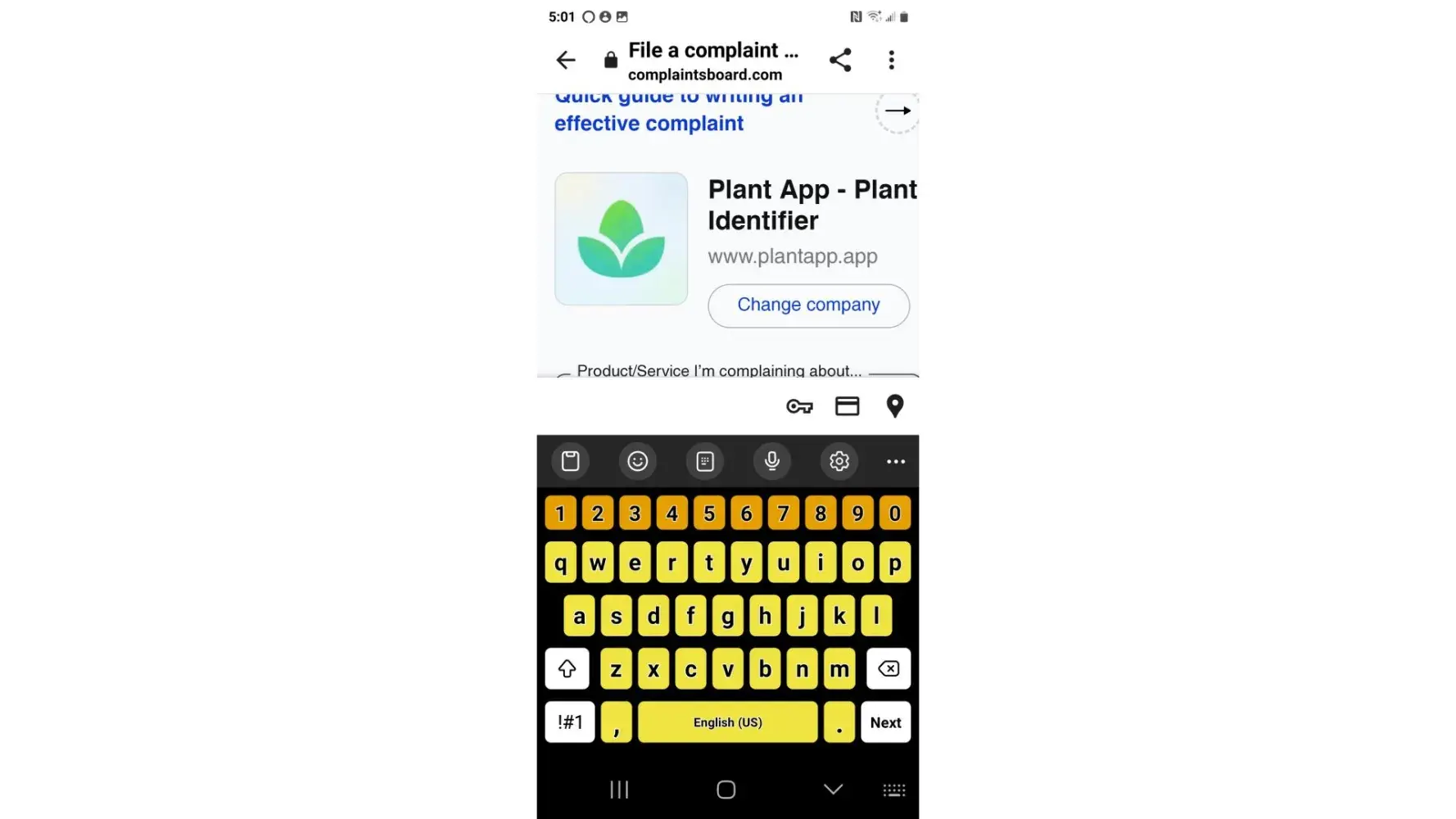Viewport: 1456px width, 819px height.
Task: Open saved addresses location icon
Action: point(895,406)
